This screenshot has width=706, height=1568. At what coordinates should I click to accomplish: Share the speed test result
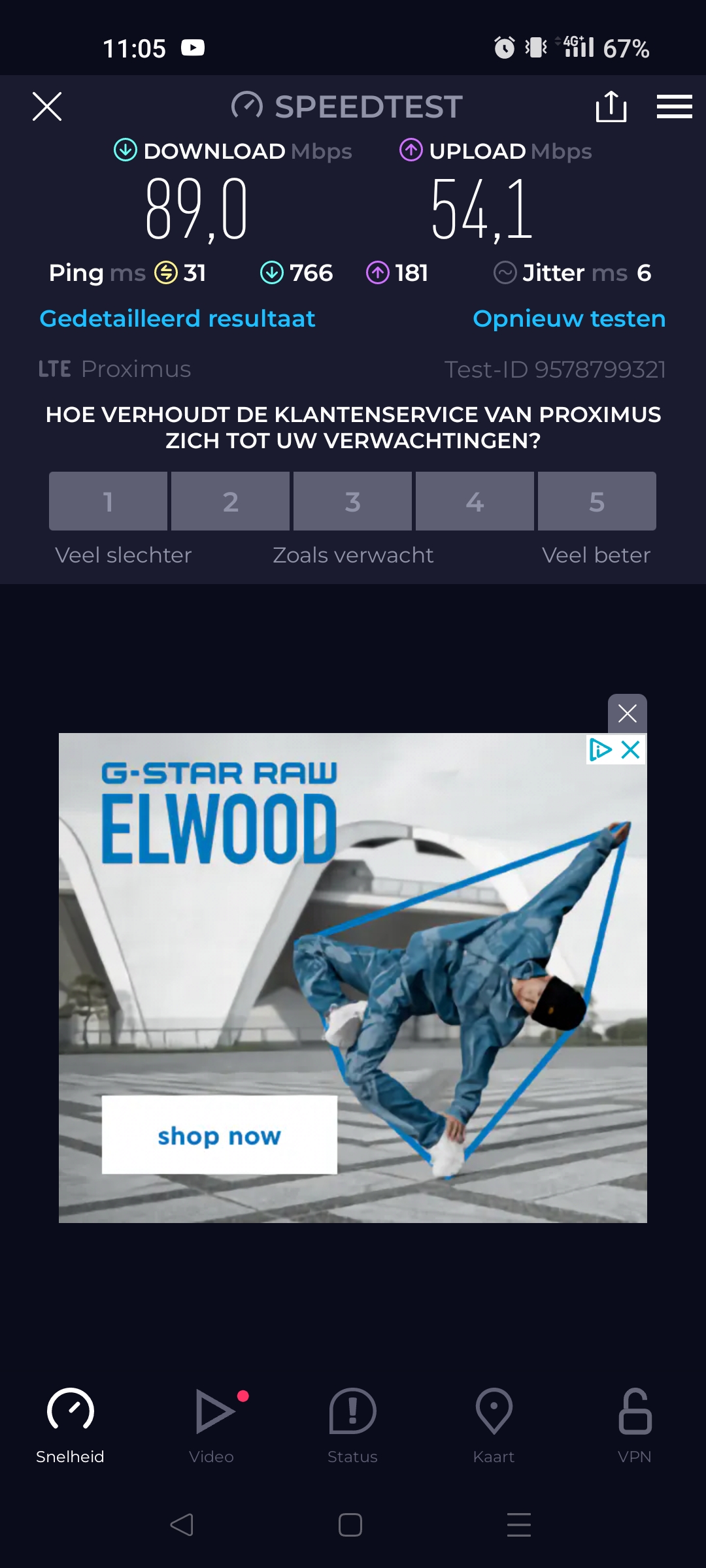pyautogui.click(x=611, y=106)
